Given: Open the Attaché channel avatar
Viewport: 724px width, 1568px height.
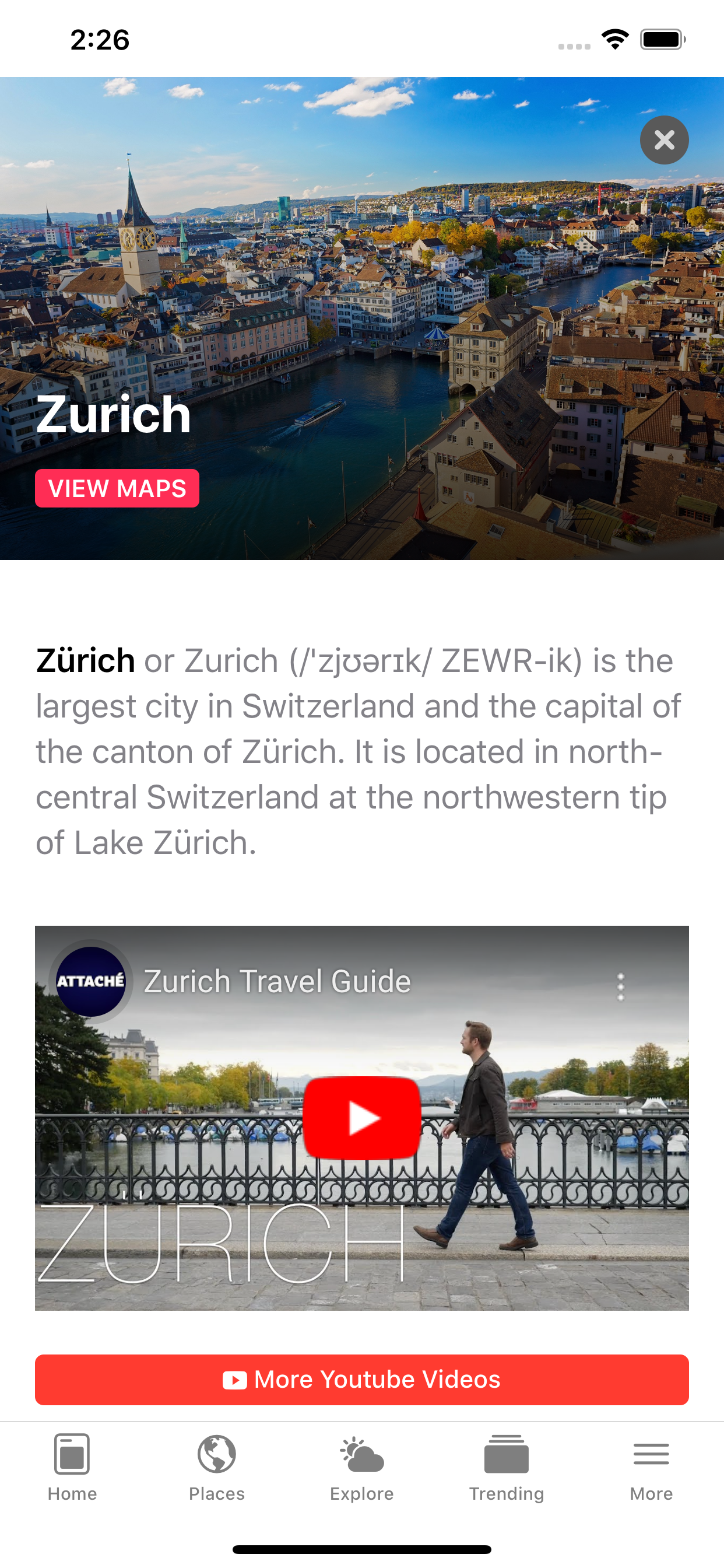Looking at the screenshot, I should coord(91,981).
